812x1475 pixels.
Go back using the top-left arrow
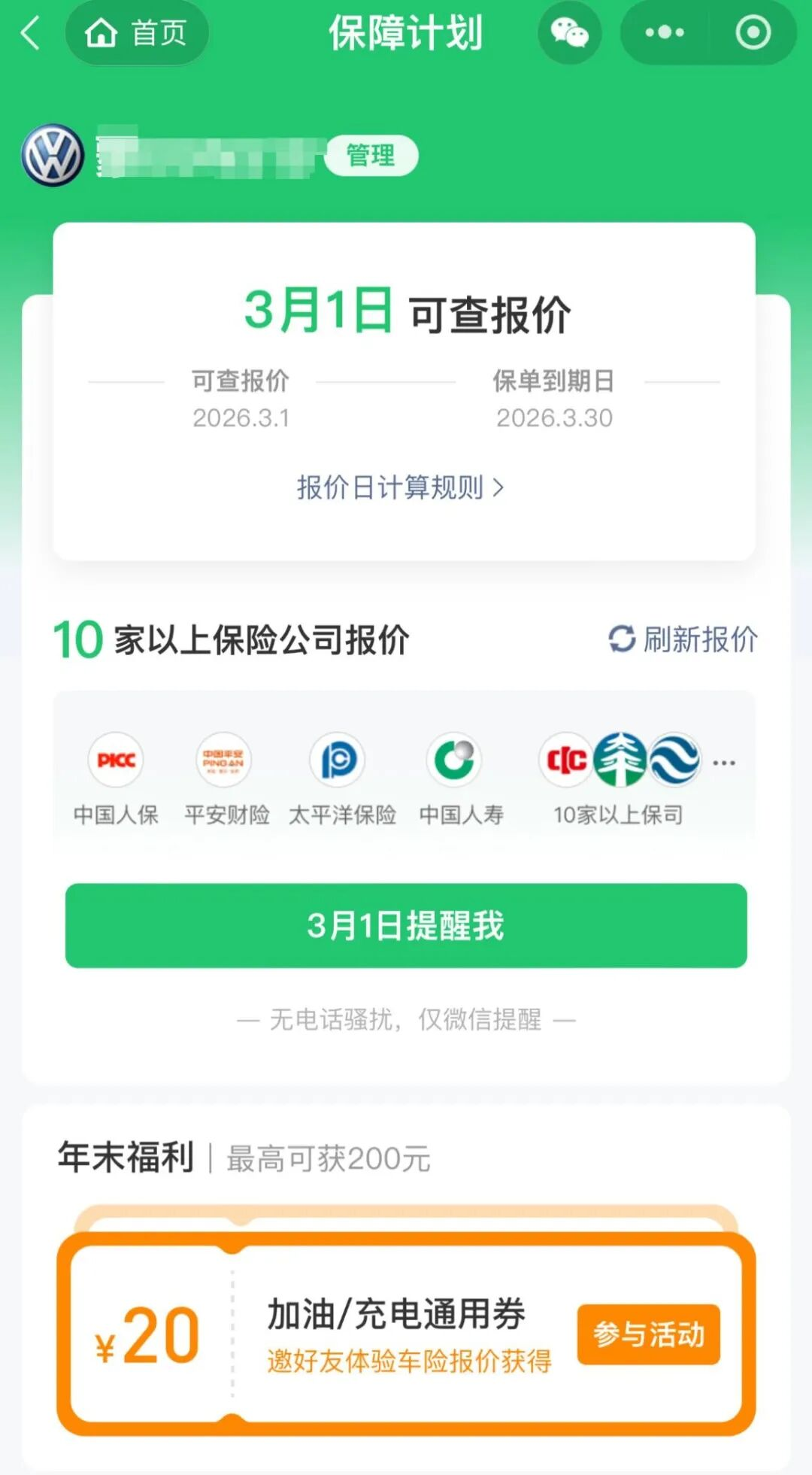point(31,34)
